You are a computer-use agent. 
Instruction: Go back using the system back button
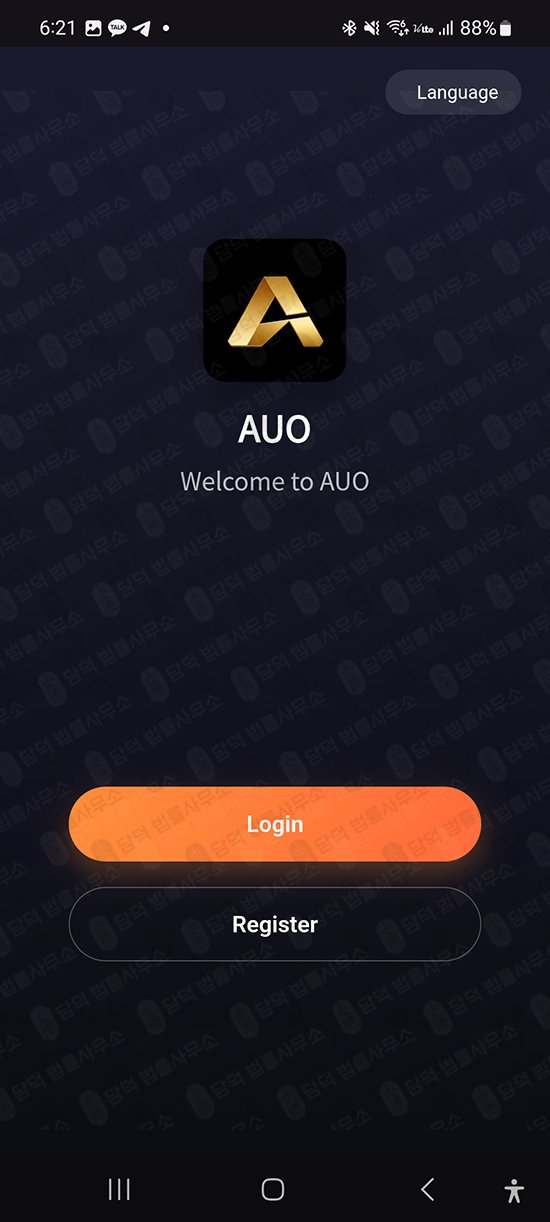point(428,1189)
